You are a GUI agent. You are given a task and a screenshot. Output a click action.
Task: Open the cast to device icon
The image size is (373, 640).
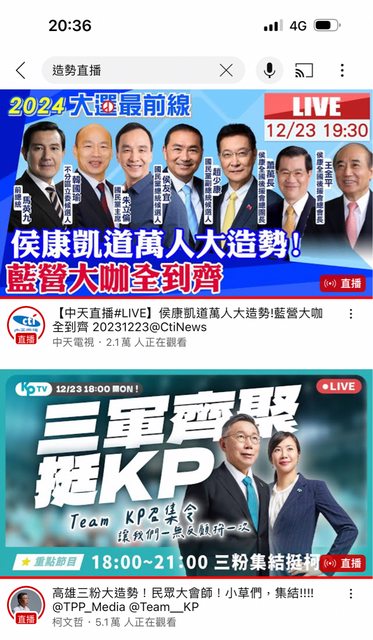(x=304, y=70)
